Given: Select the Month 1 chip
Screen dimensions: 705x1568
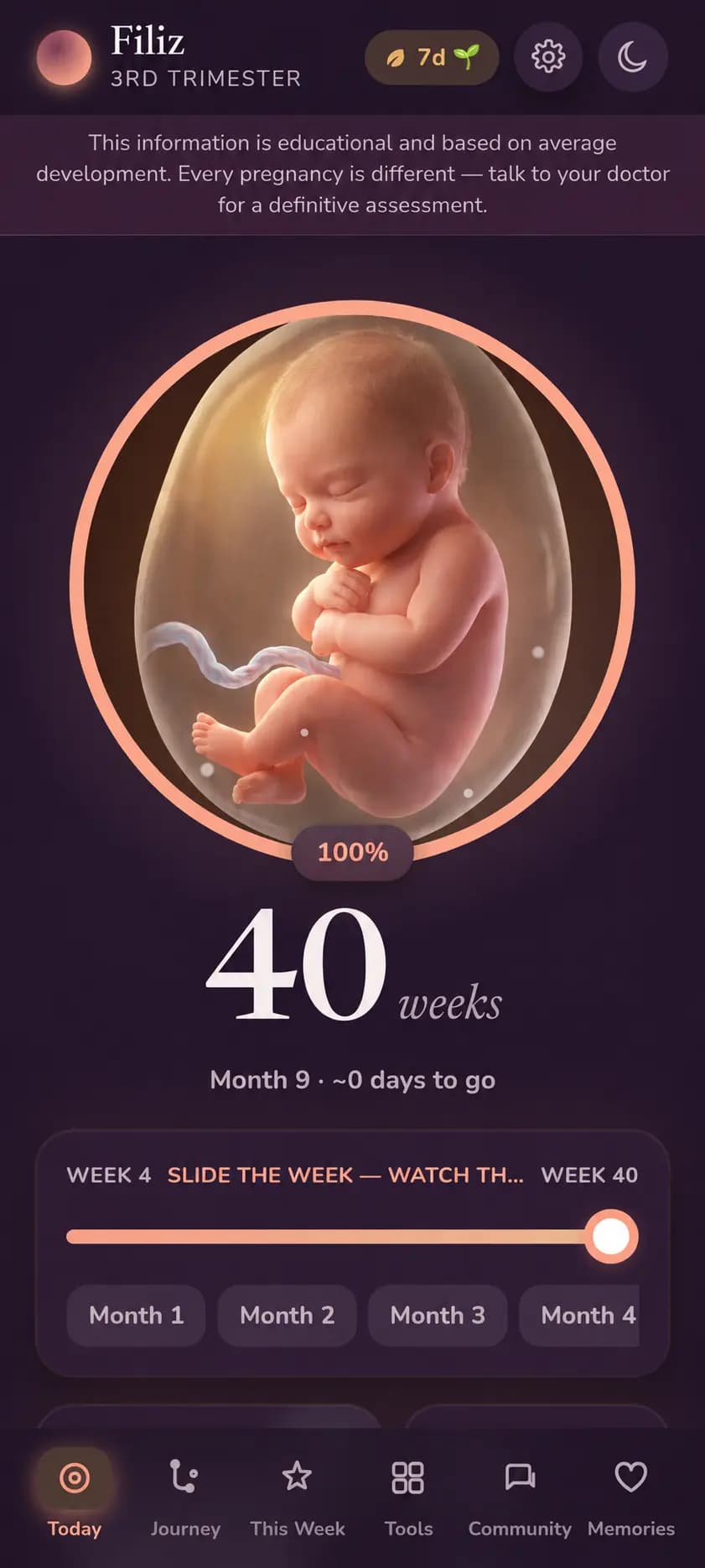Looking at the screenshot, I should 137,1315.
